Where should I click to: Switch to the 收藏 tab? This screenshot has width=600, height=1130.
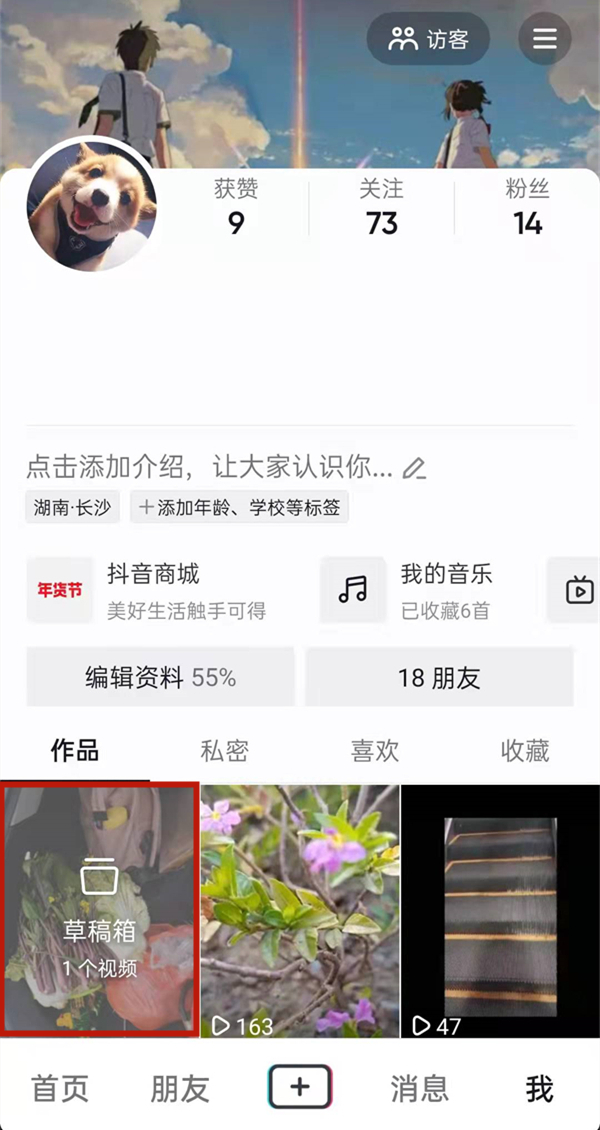click(525, 751)
